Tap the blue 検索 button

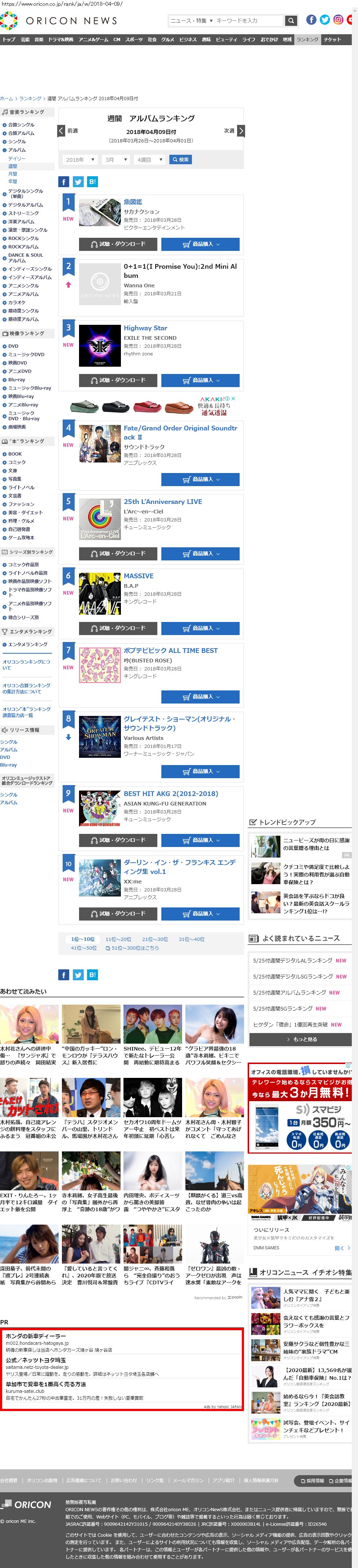tap(180, 159)
